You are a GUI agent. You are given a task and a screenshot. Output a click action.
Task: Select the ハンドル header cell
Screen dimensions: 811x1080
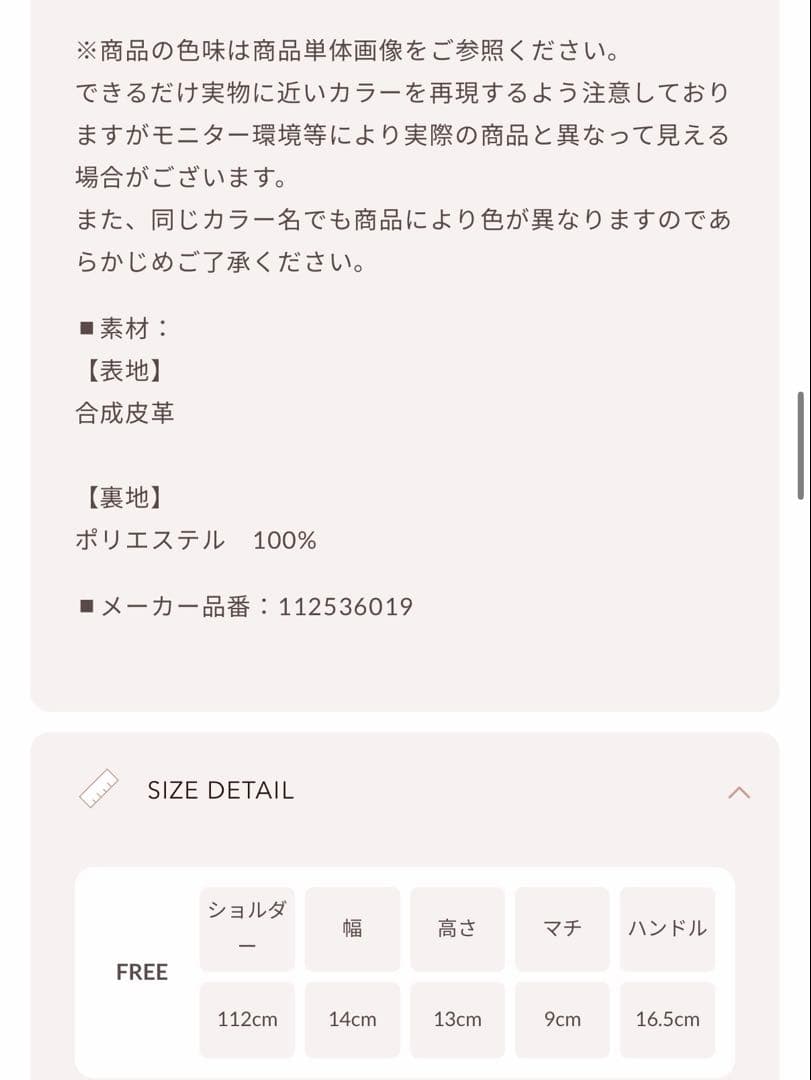click(667, 927)
